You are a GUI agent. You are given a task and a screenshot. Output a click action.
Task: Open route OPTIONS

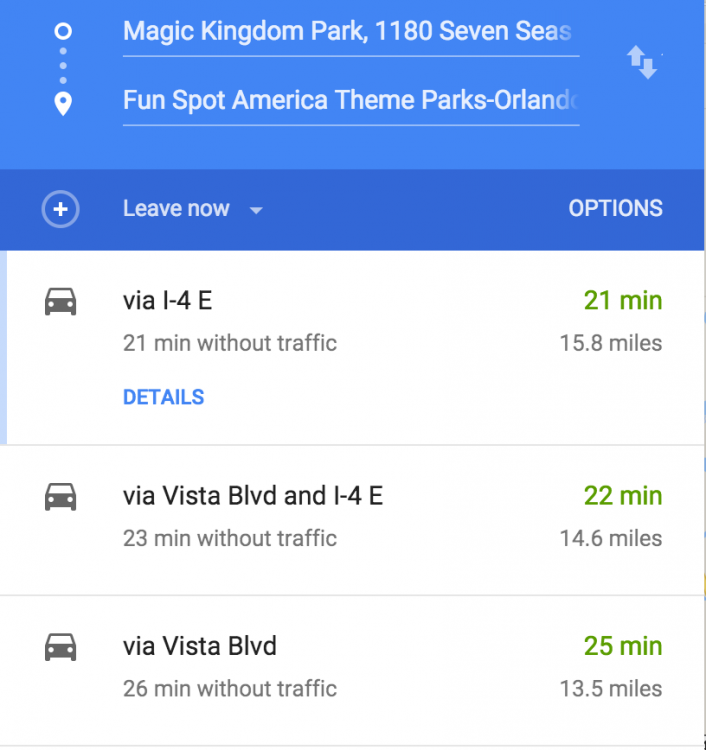pyautogui.click(x=615, y=209)
